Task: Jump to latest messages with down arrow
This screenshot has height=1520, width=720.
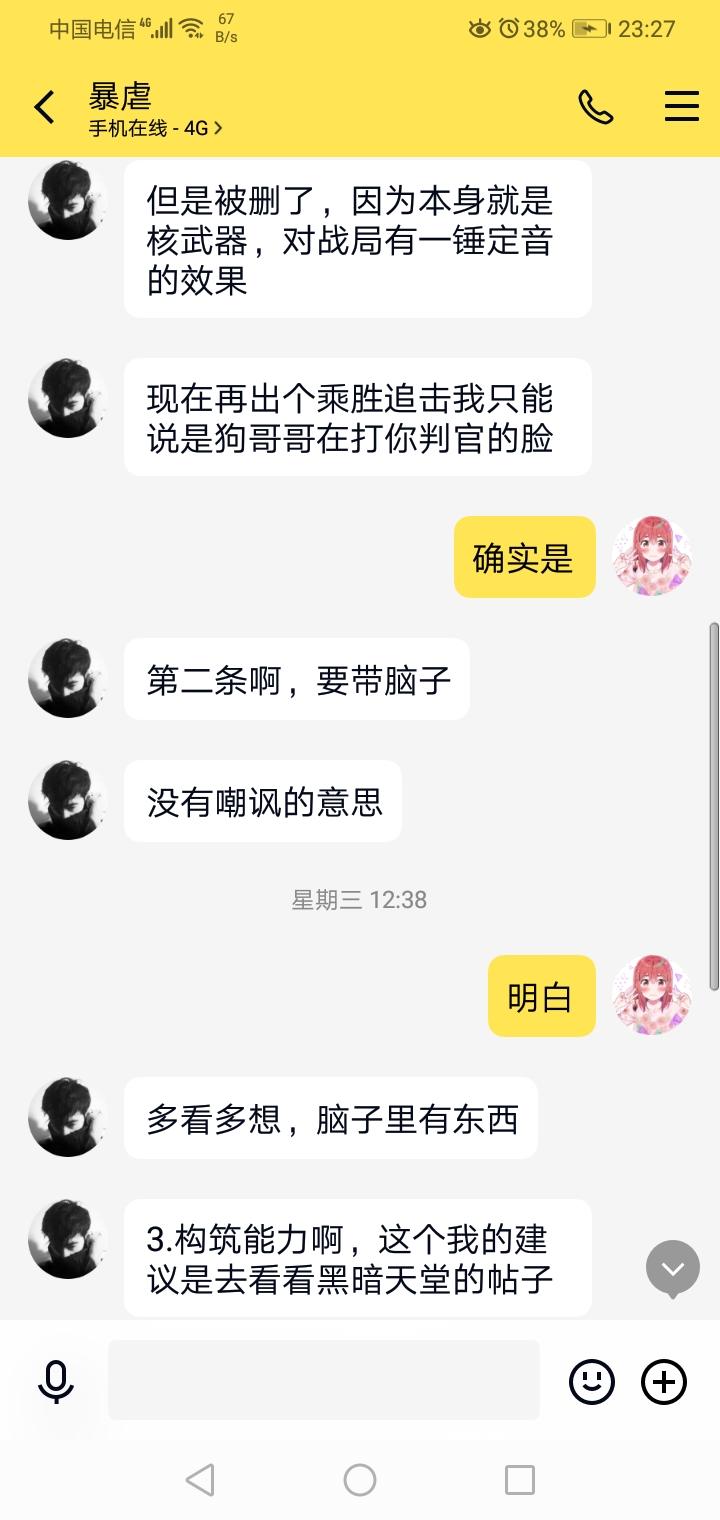Action: click(673, 1269)
